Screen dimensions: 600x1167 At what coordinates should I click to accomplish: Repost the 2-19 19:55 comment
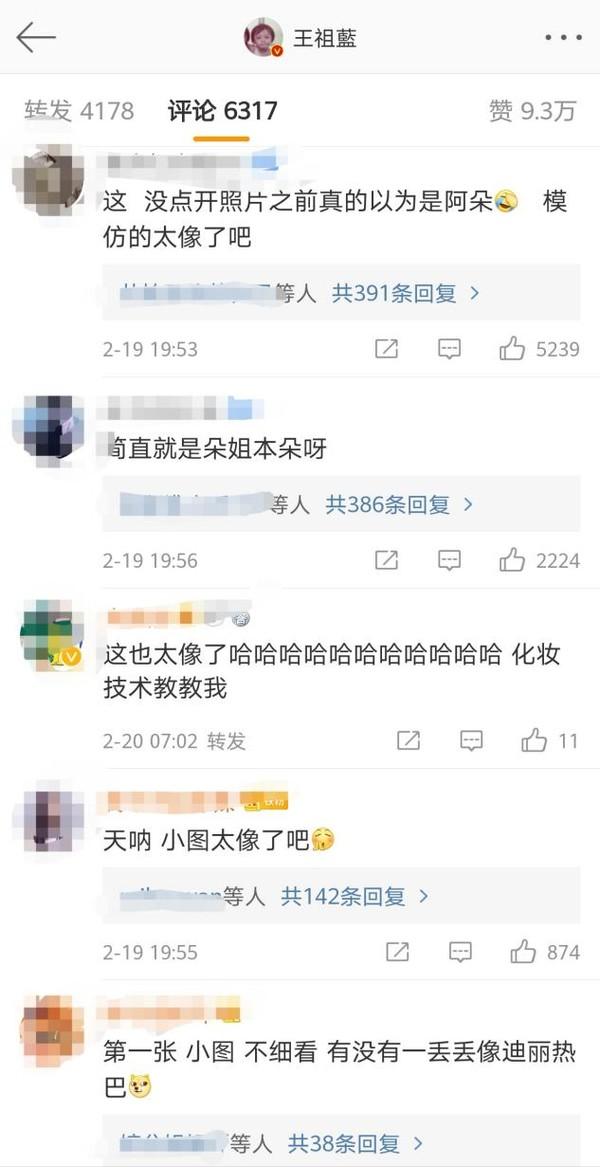click(x=397, y=952)
